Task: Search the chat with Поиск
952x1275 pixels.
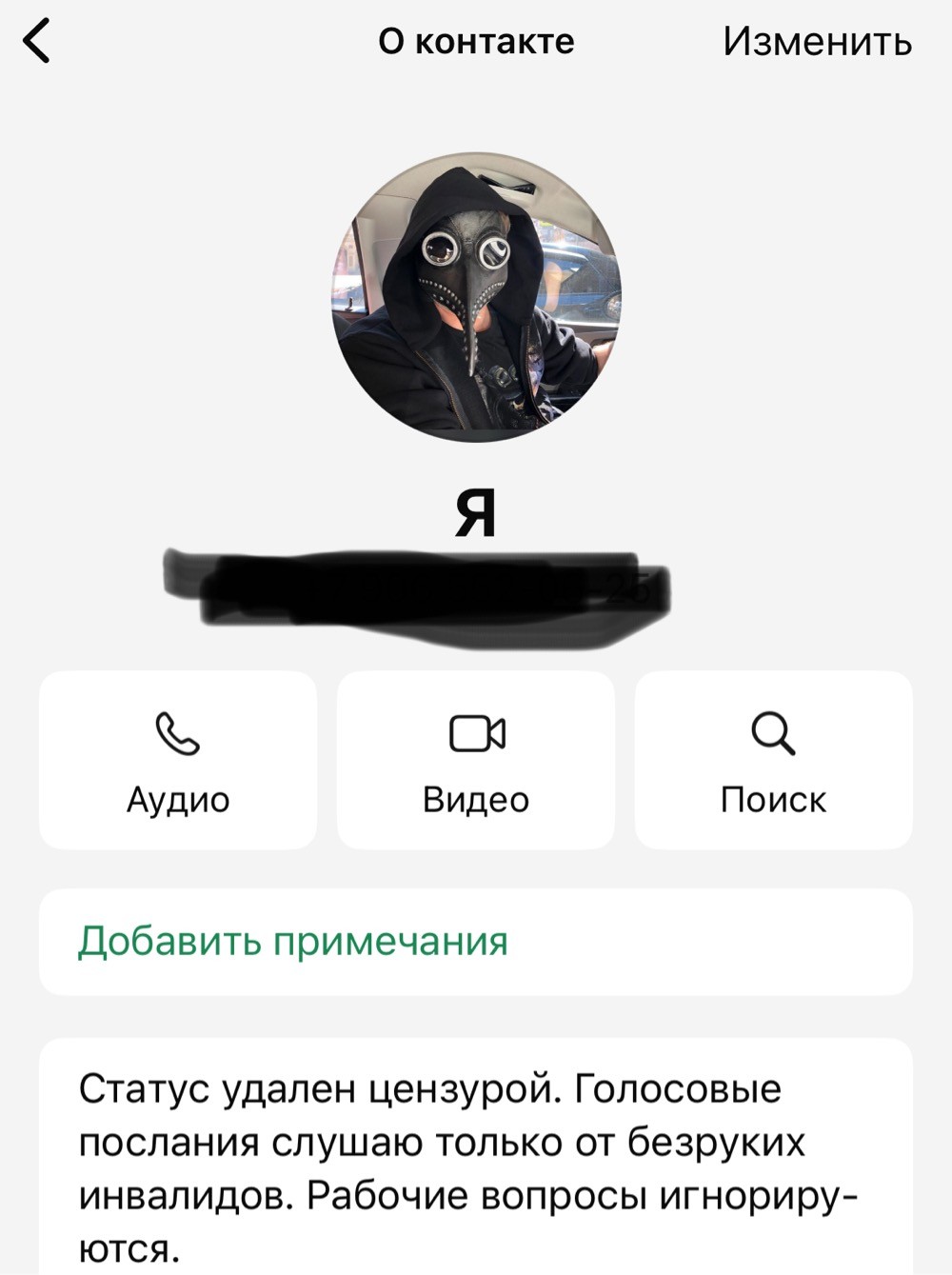Action: point(773,759)
